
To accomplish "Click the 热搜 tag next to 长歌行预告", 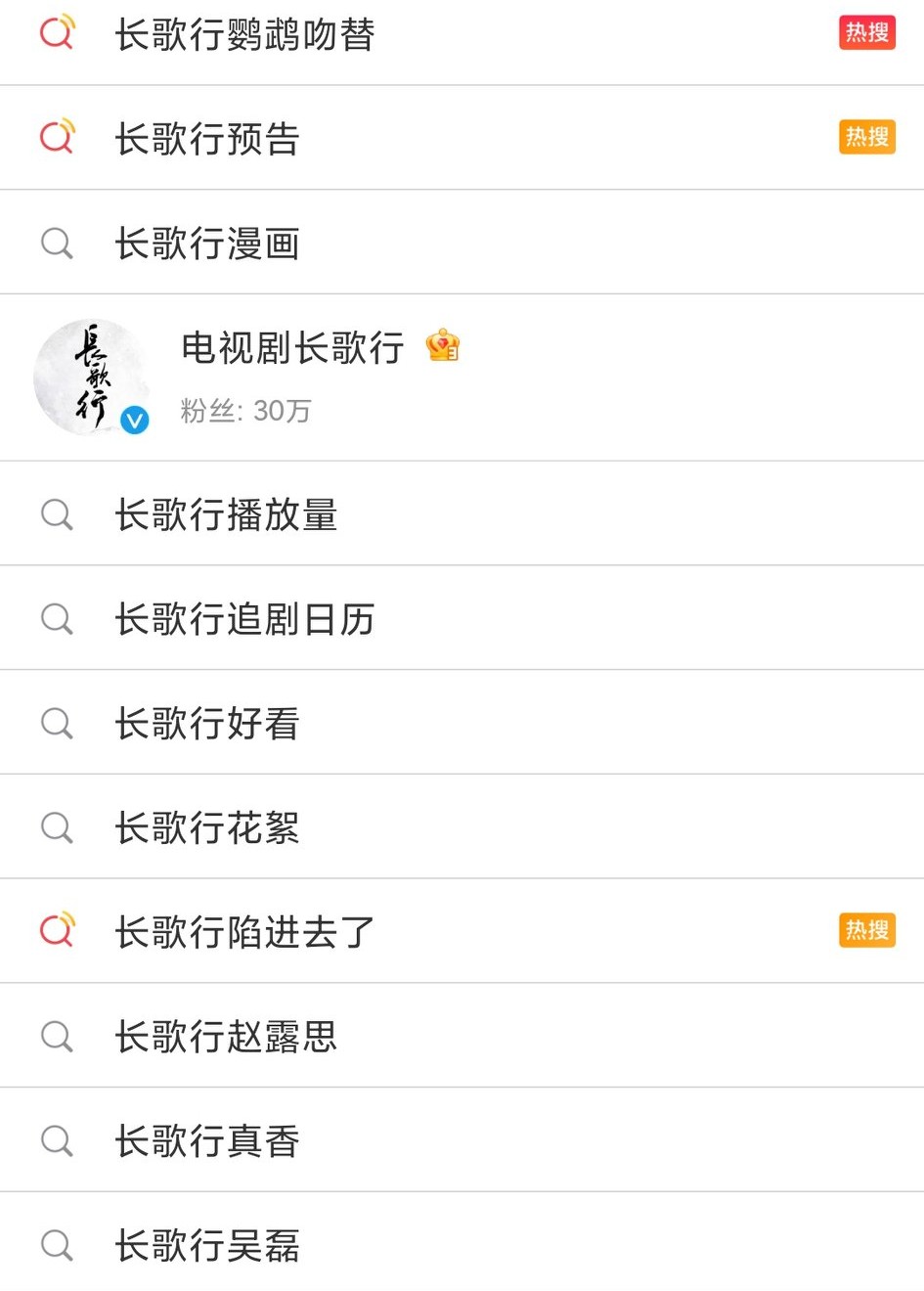I will pos(866,137).
